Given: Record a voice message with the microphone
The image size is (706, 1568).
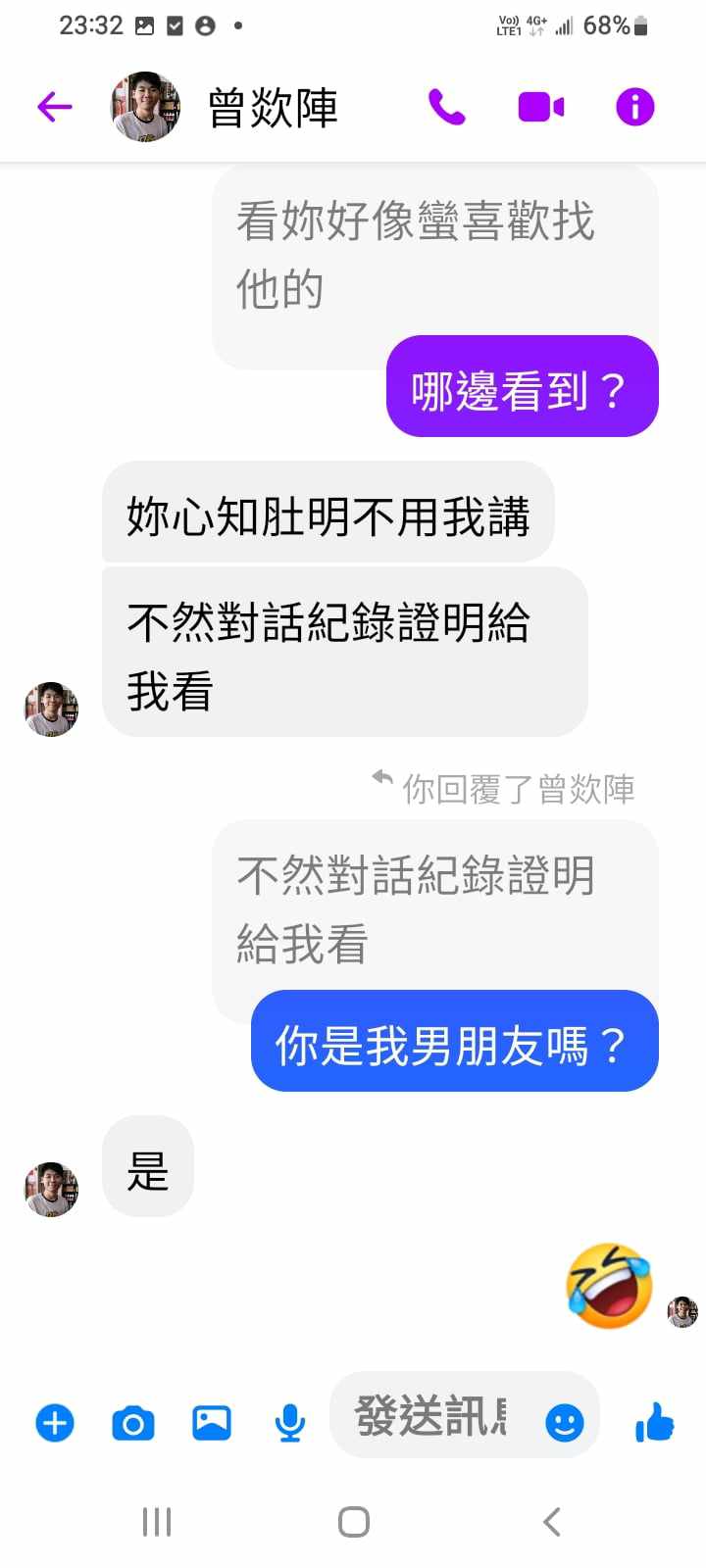Looking at the screenshot, I should 289,1422.
